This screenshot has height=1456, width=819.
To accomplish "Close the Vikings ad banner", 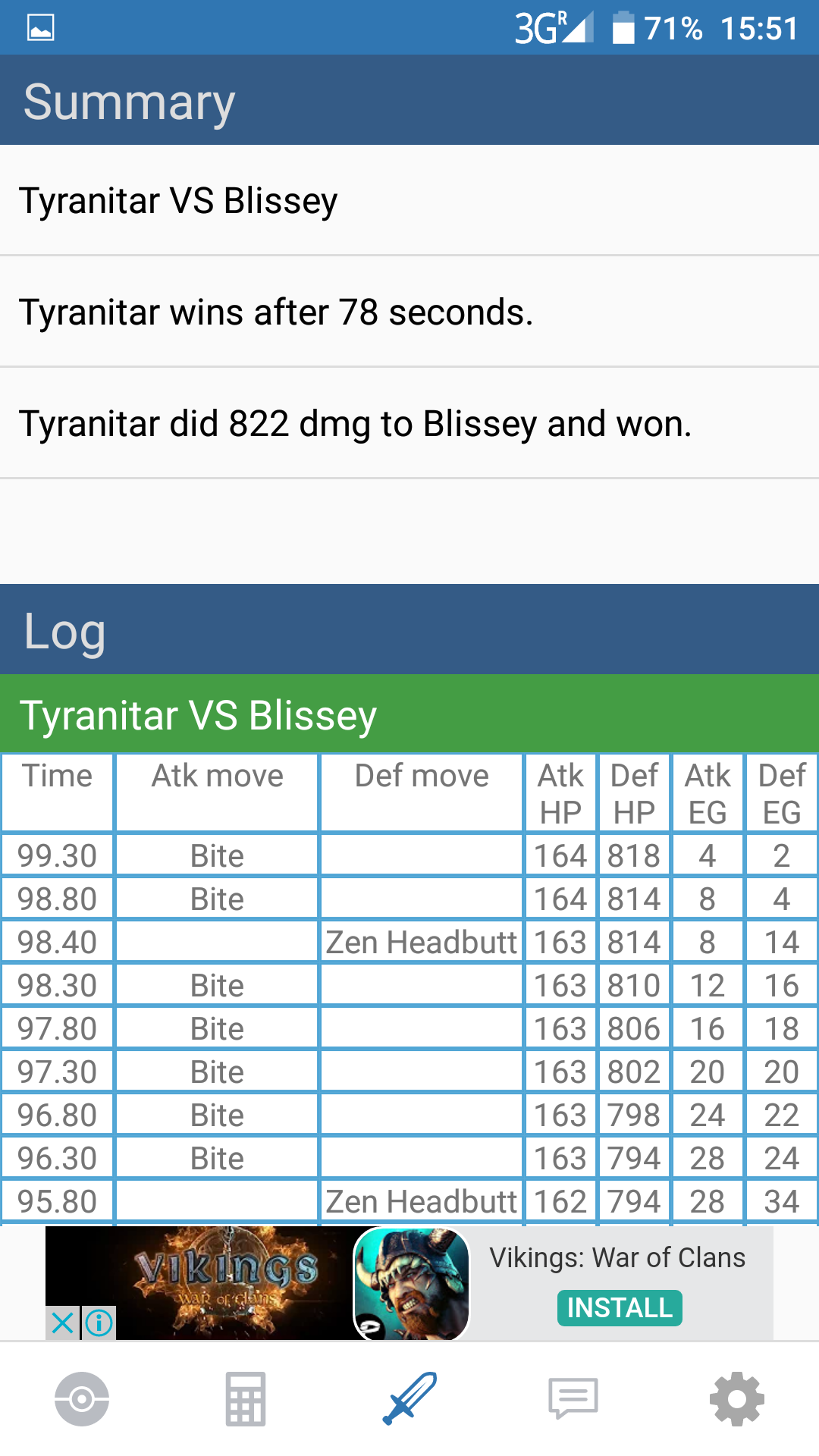I will 63,1323.
